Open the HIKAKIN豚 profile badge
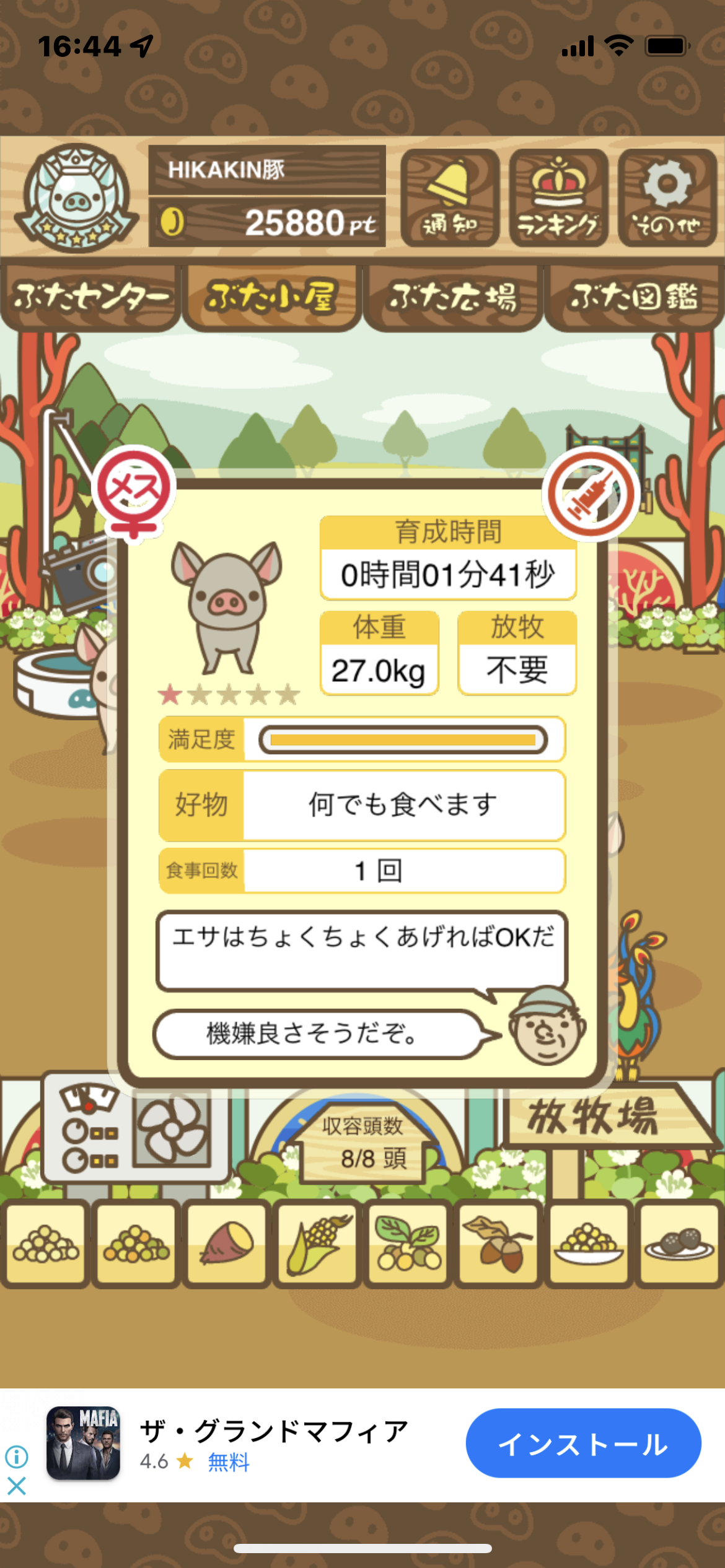Image resolution: width=725 pixels, height=1568 pixels. [76, 198]
